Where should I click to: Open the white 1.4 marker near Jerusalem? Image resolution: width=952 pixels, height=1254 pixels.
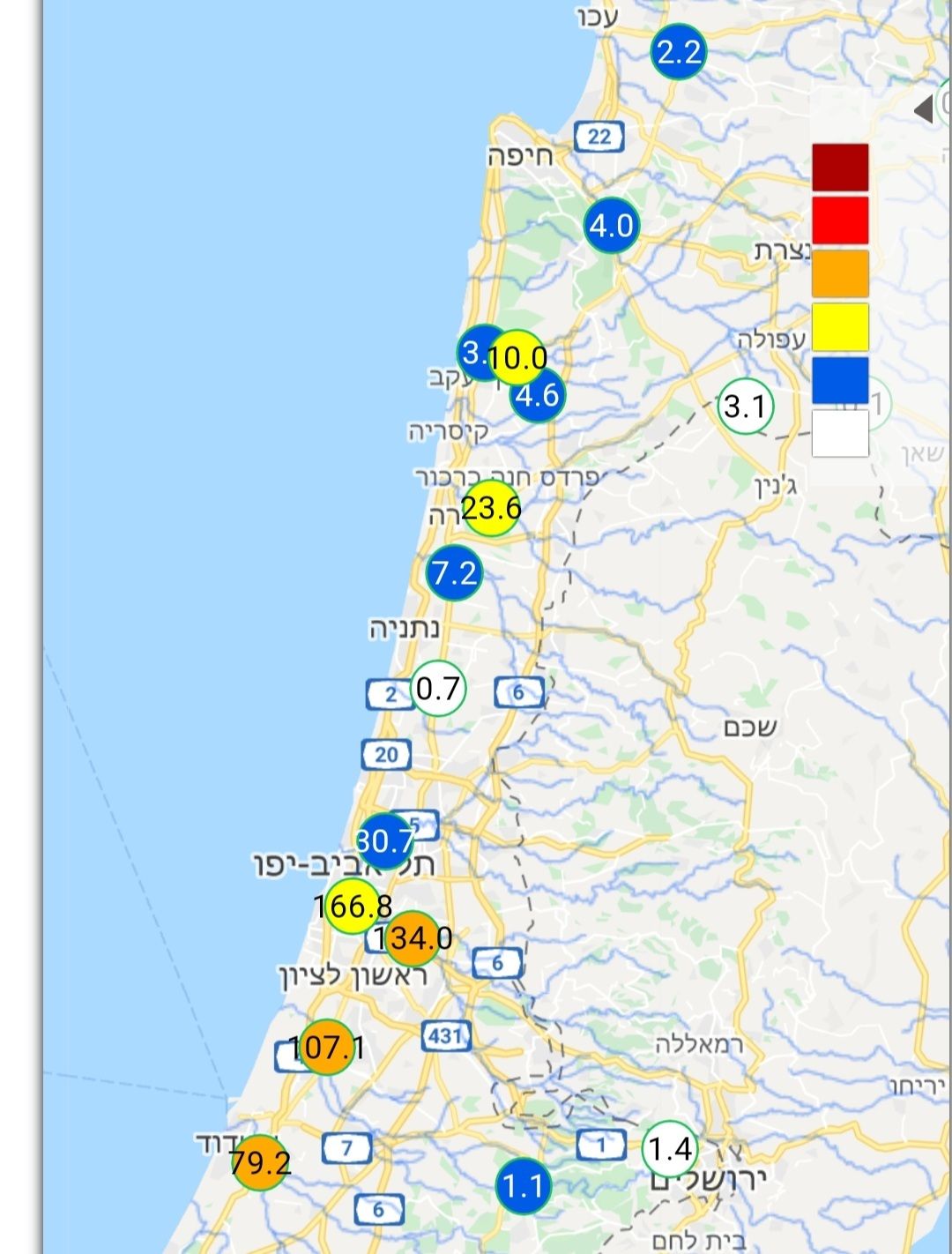[x=670, y=1149]
